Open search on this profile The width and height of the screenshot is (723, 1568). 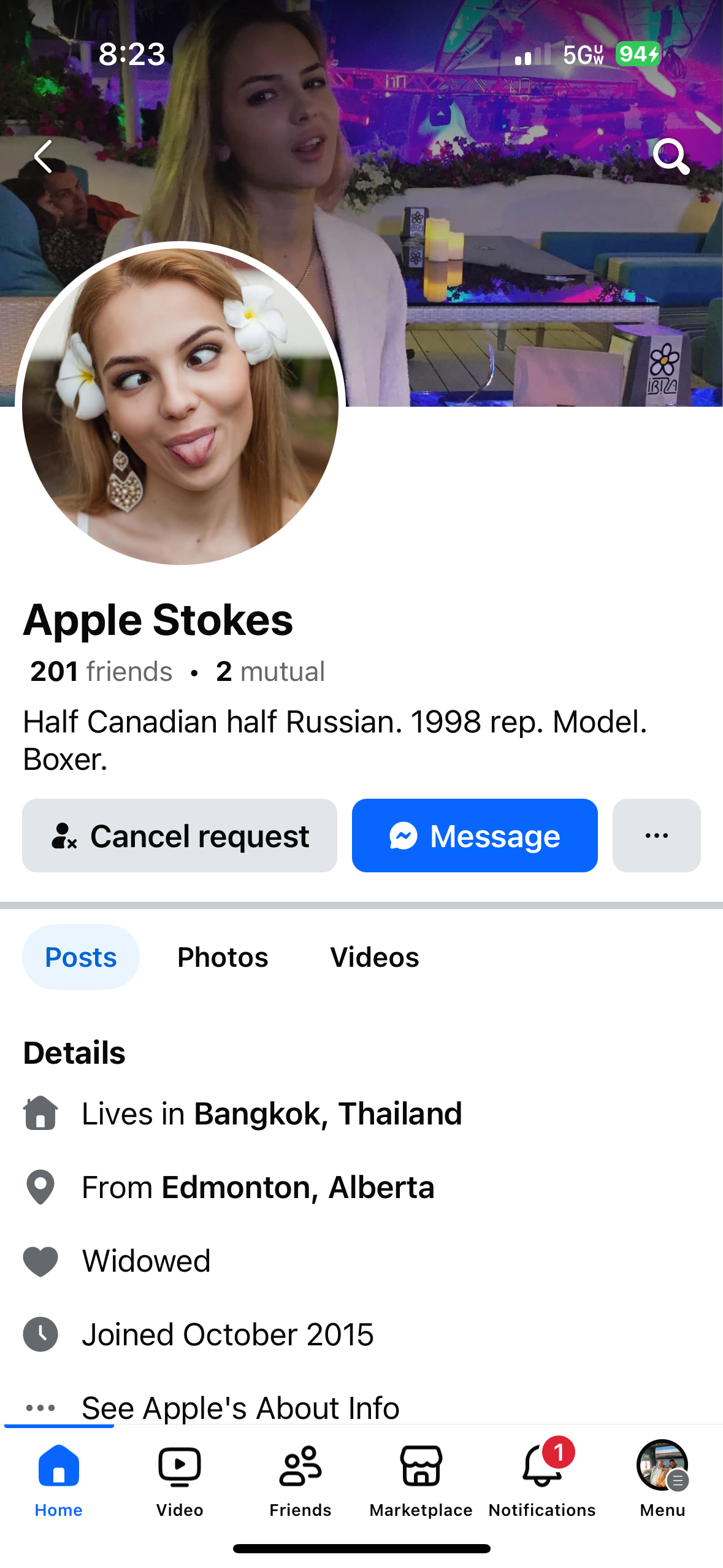click(670, 156)
